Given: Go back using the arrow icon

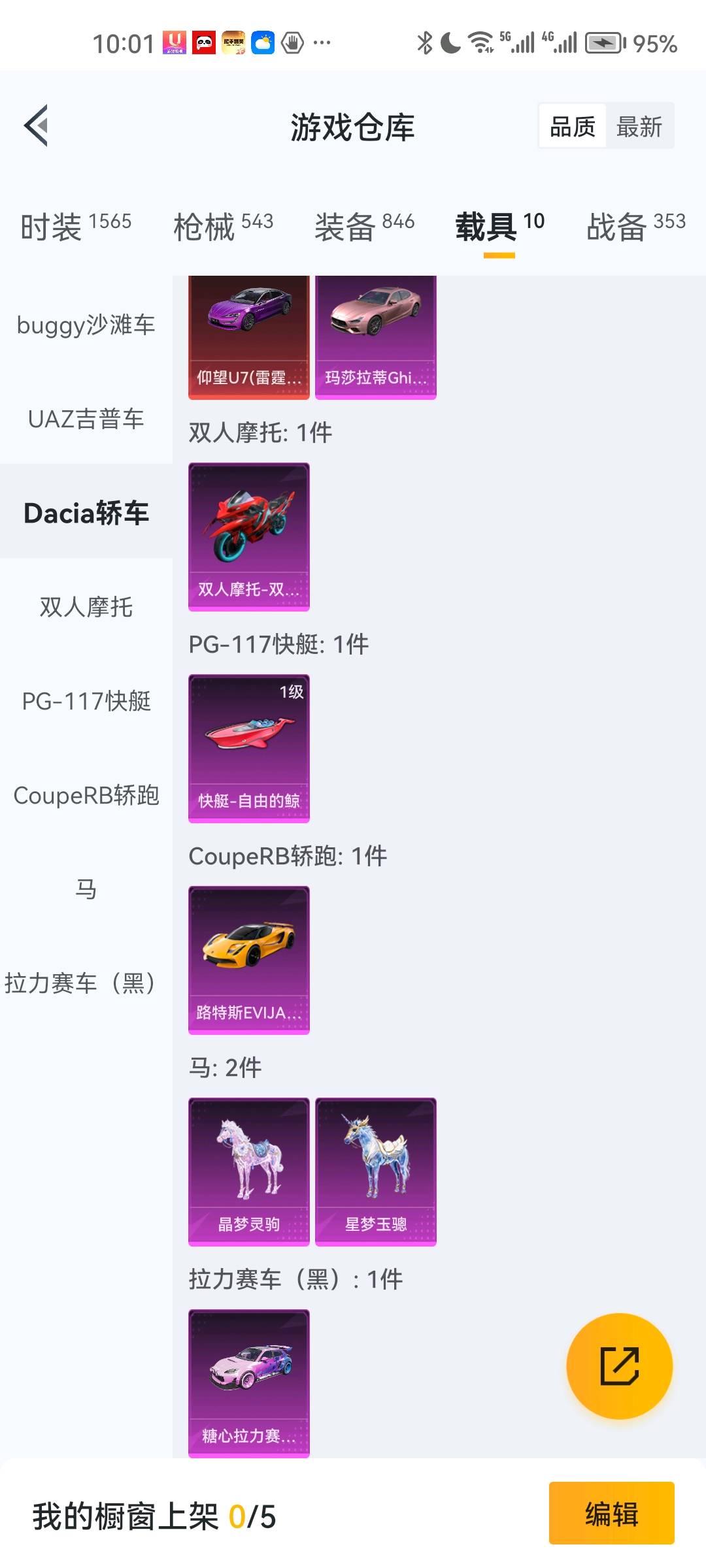Looking at the screenshot, I should pyautogui.click(x=37, y=125).
